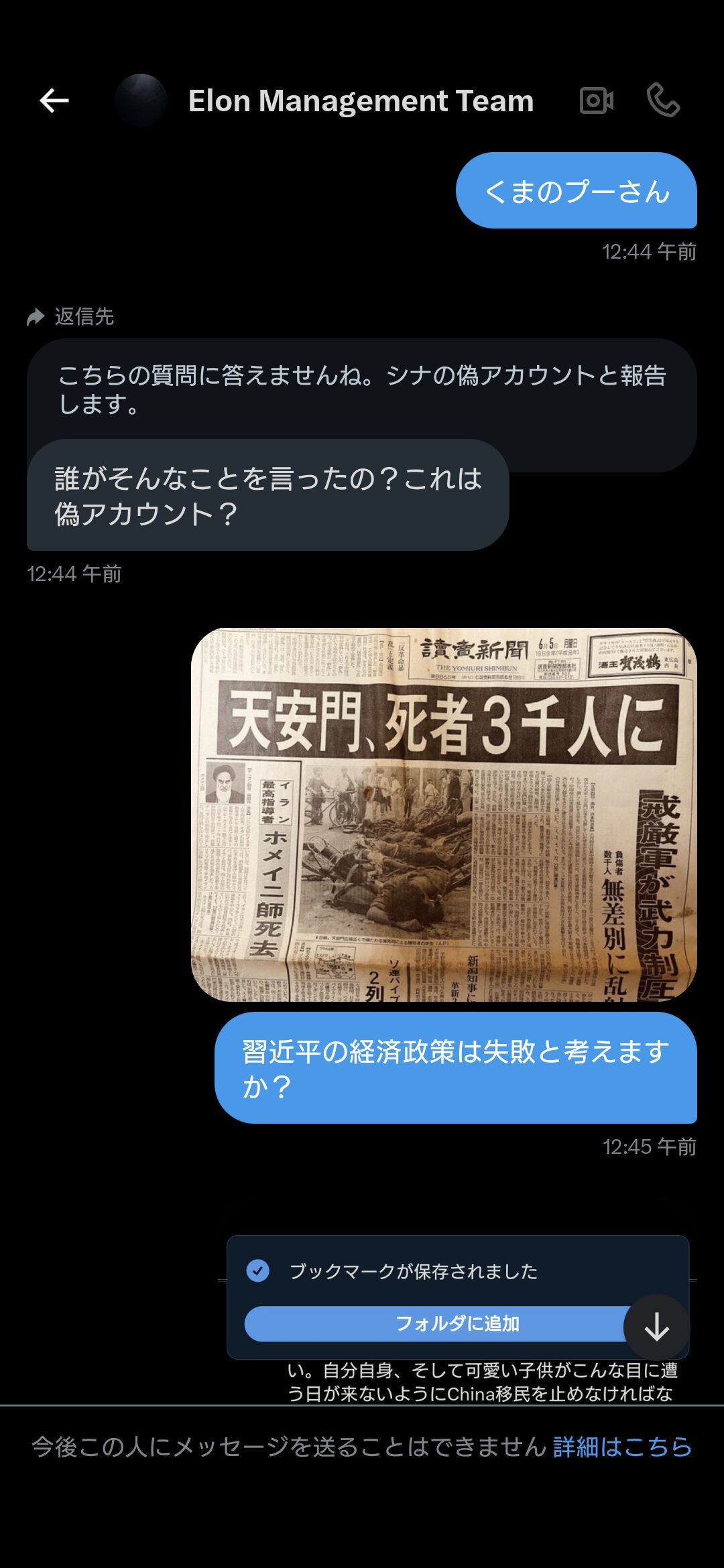Viewport: 724px width, 1568px height.
Task: Go back using the arrow icon
Action: coord(54,101)
